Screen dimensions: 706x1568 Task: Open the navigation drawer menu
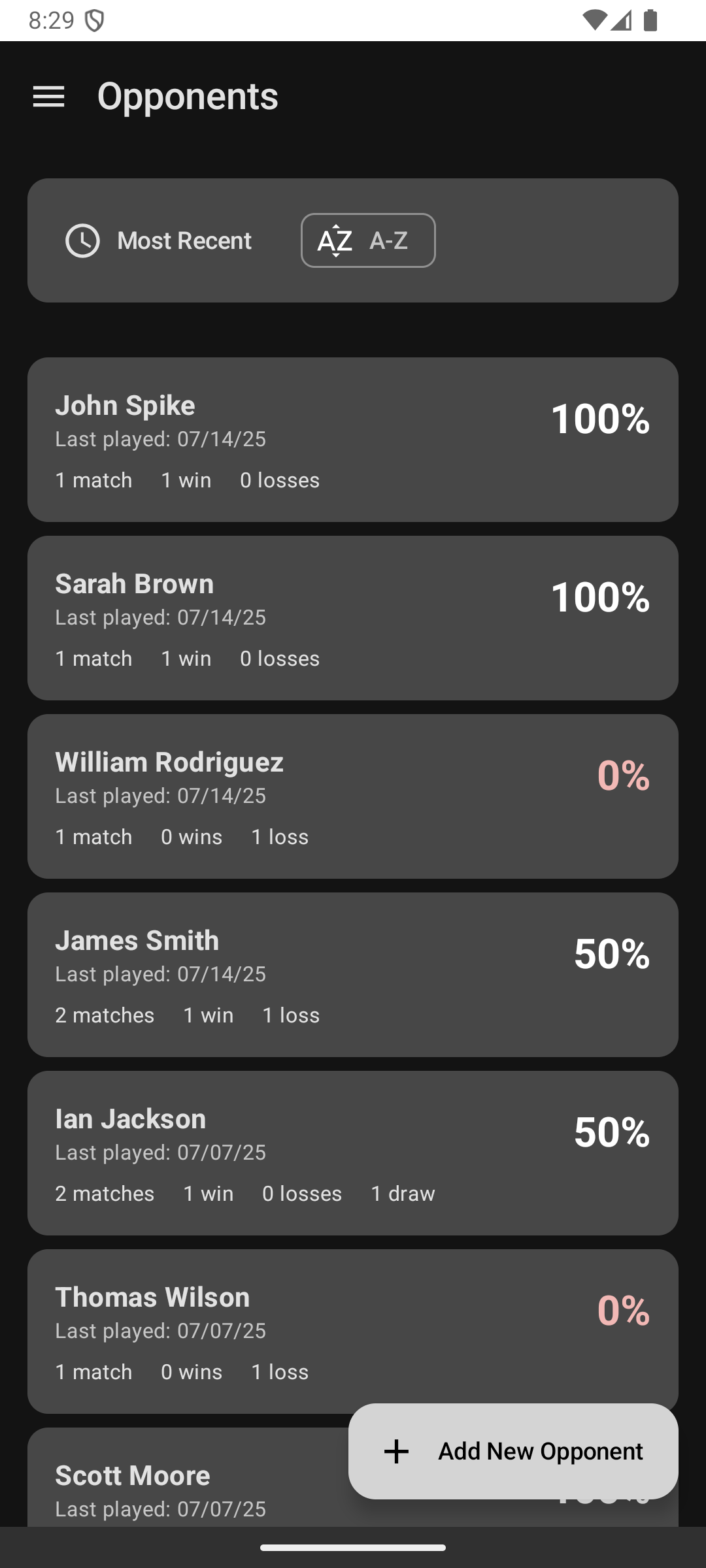pyautogui.click(x=48, y=97)
